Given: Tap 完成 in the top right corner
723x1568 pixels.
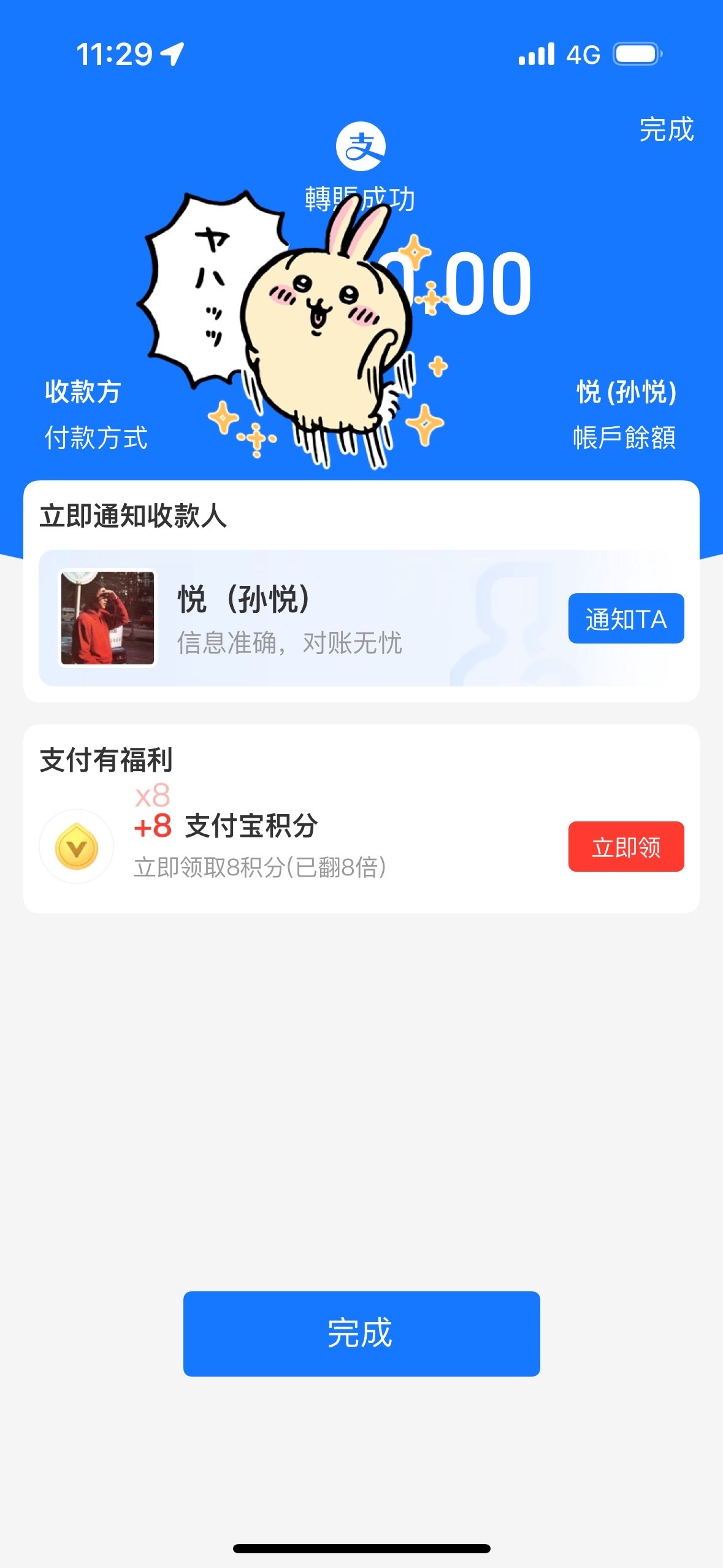Looking at the screenshot, I should coord(666,129).
